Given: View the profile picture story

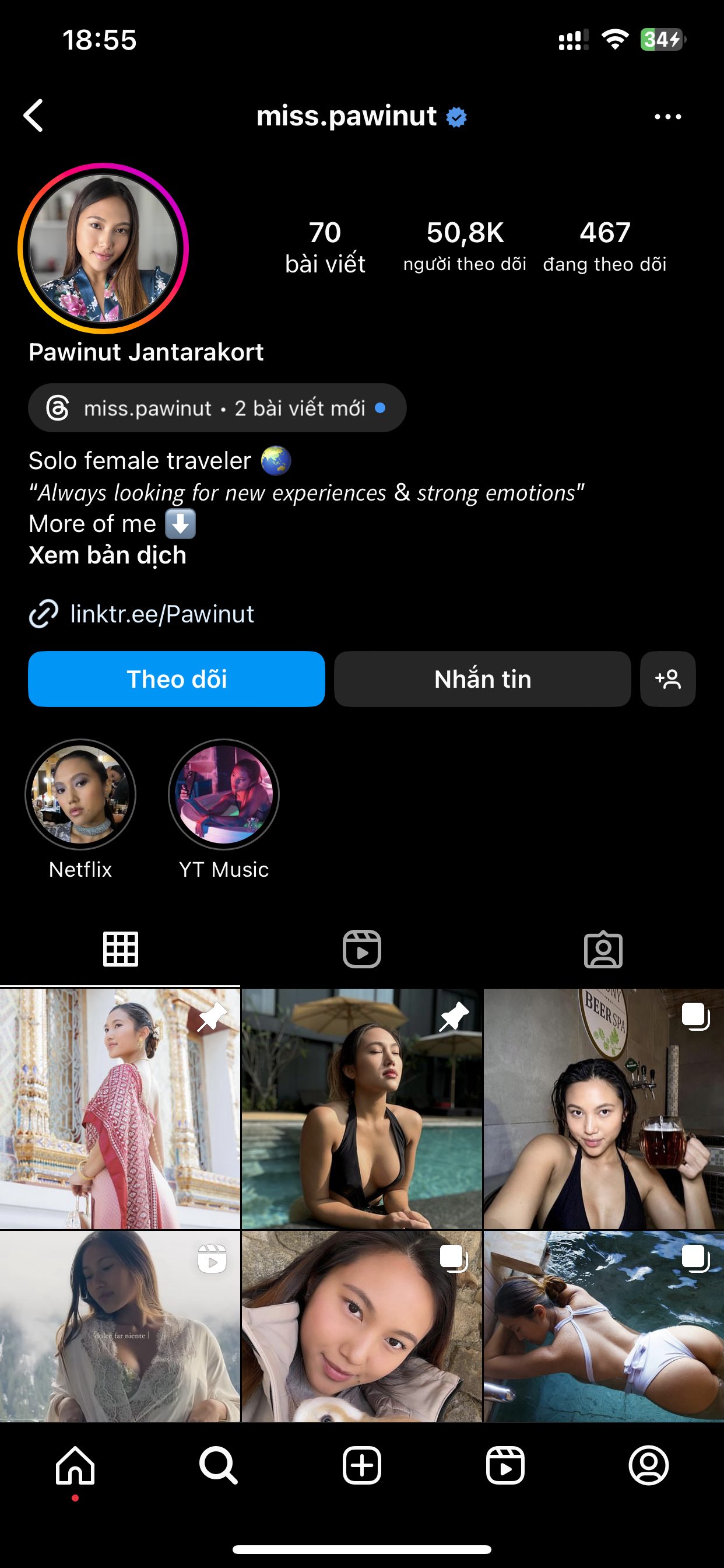Looking at the screenshot, I should click(x=103, y=249).
